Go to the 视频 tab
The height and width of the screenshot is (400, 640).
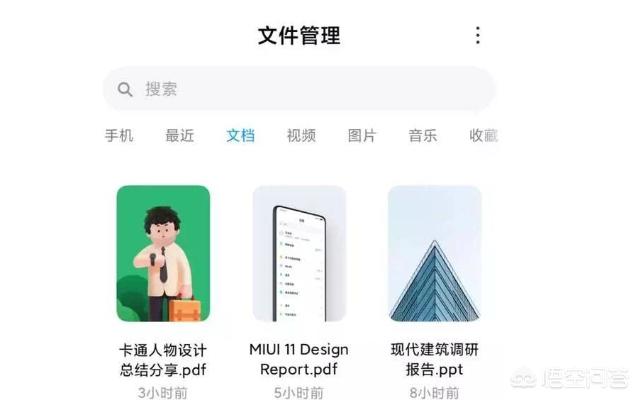pyautogui.click(x=301, y=136)
